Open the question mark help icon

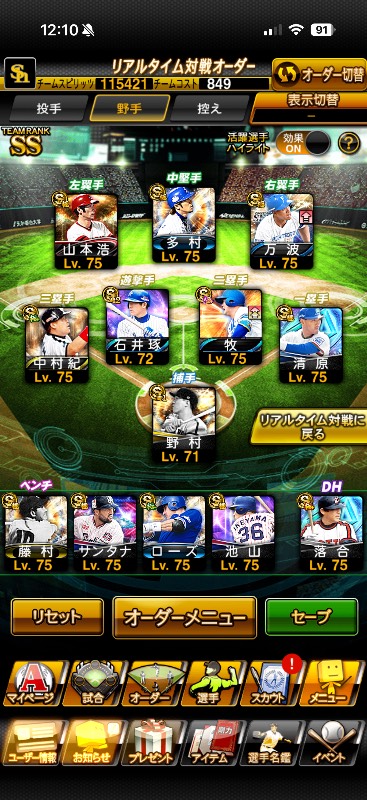pyautogui.click(x=349, y=143)
